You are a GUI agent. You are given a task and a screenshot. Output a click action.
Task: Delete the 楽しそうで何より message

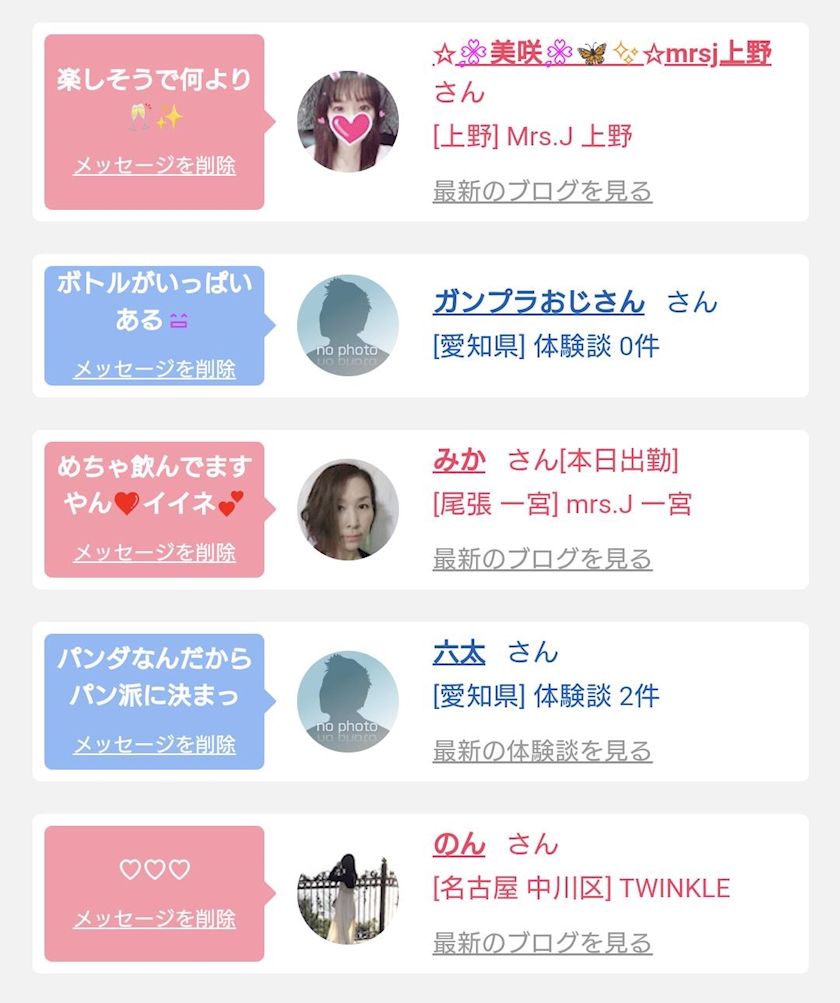coord(154,166)
